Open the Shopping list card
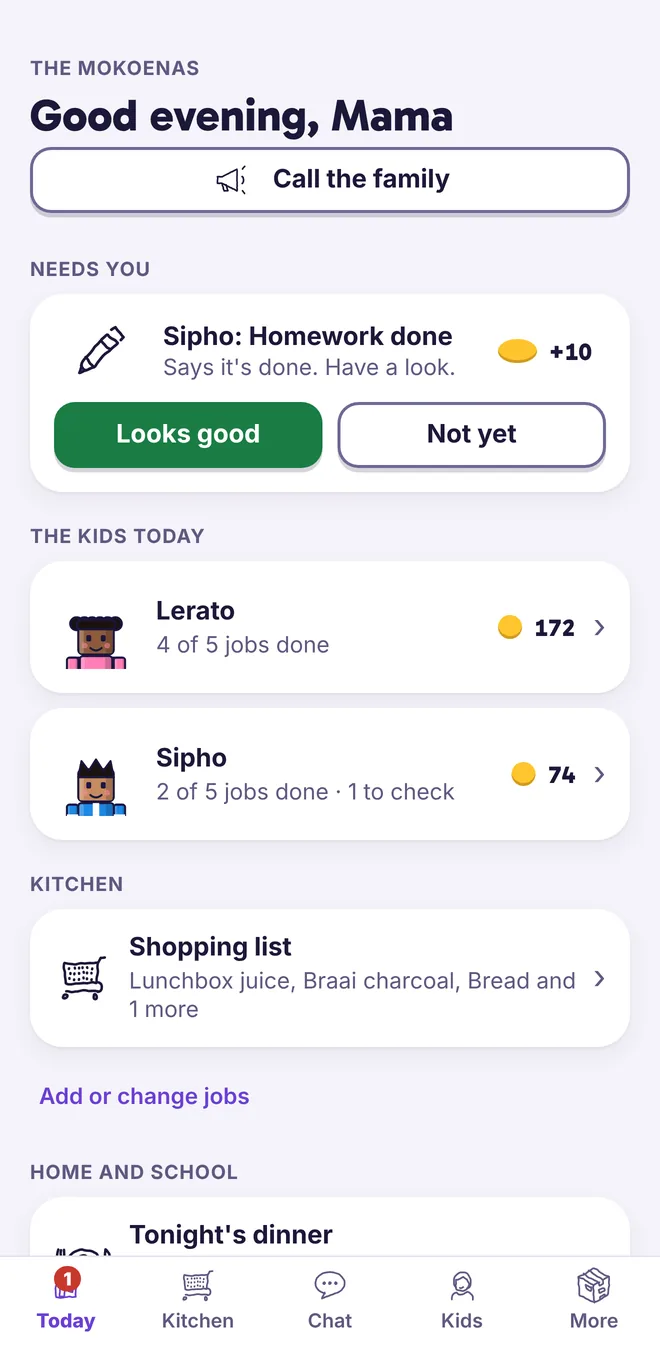The image size is (660, 1353). [330, 978]
